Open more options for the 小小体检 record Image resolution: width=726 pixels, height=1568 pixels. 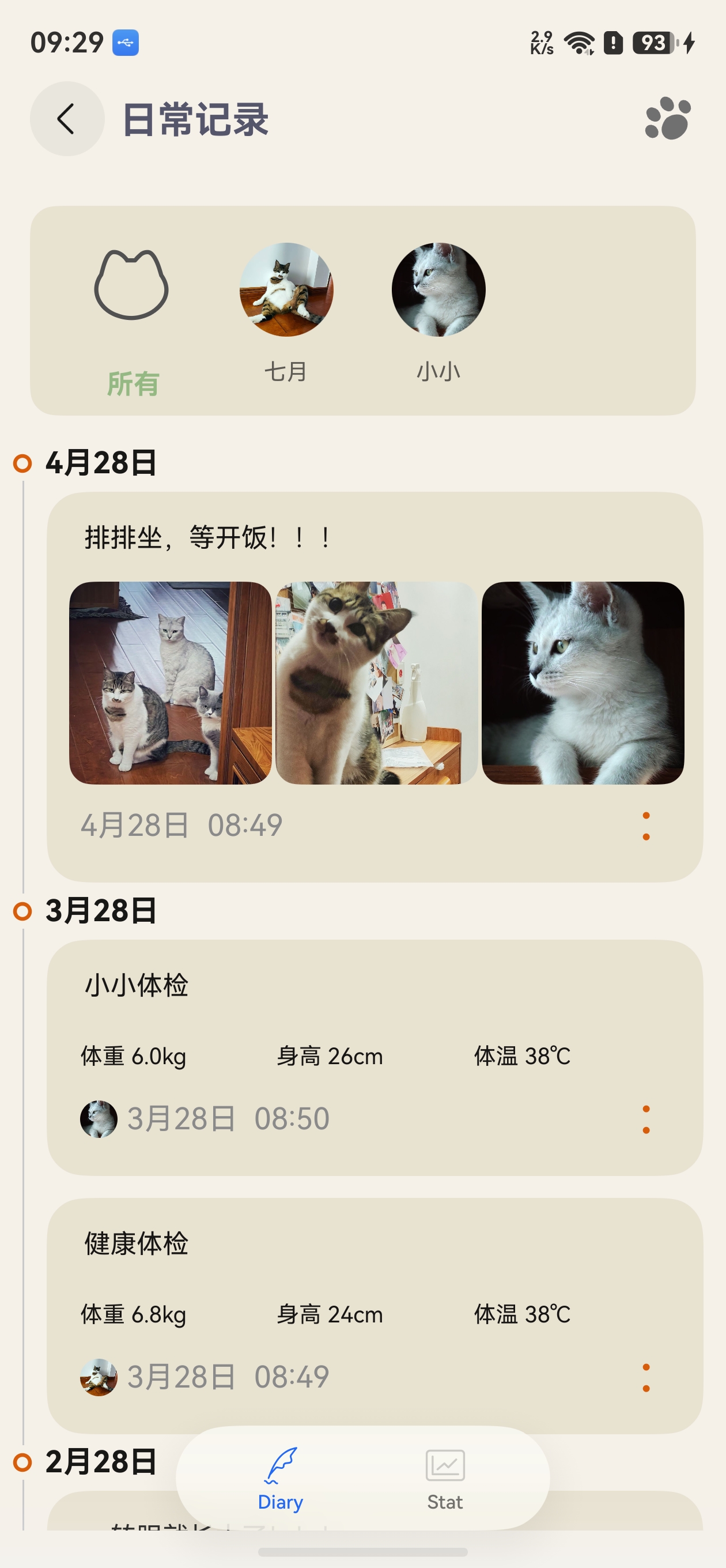(x=646, y=1120)
